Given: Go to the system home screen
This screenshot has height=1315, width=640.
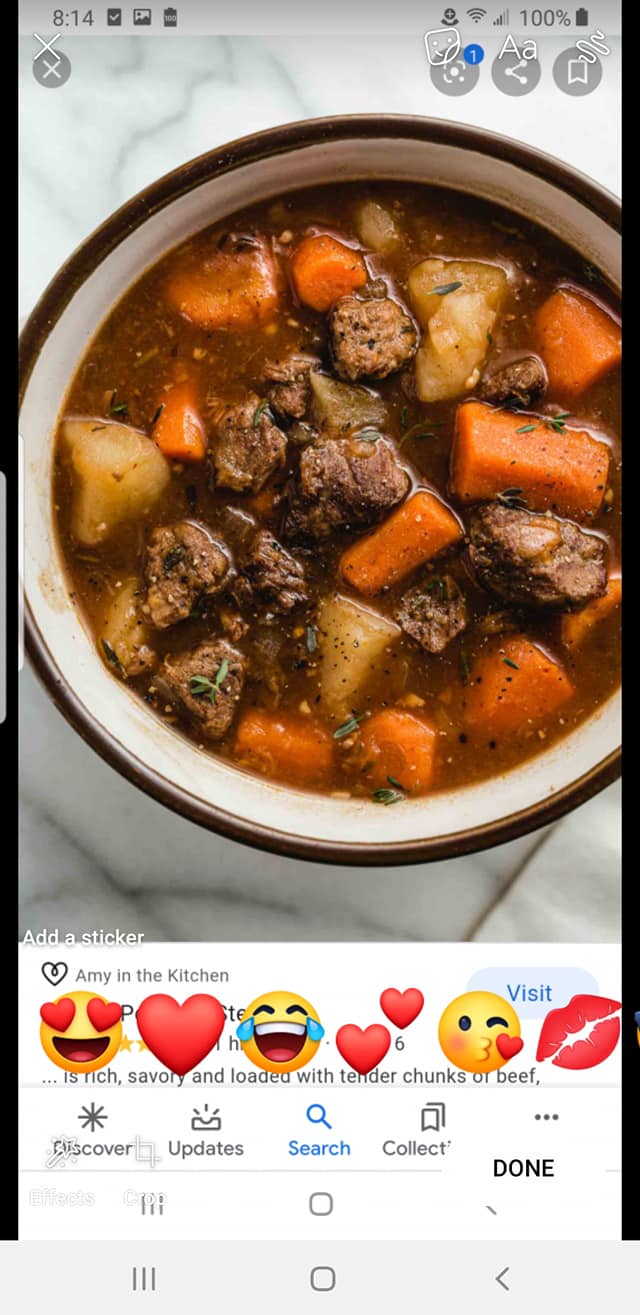Looking at the screenshot, I should click(x=322, y=1278).
